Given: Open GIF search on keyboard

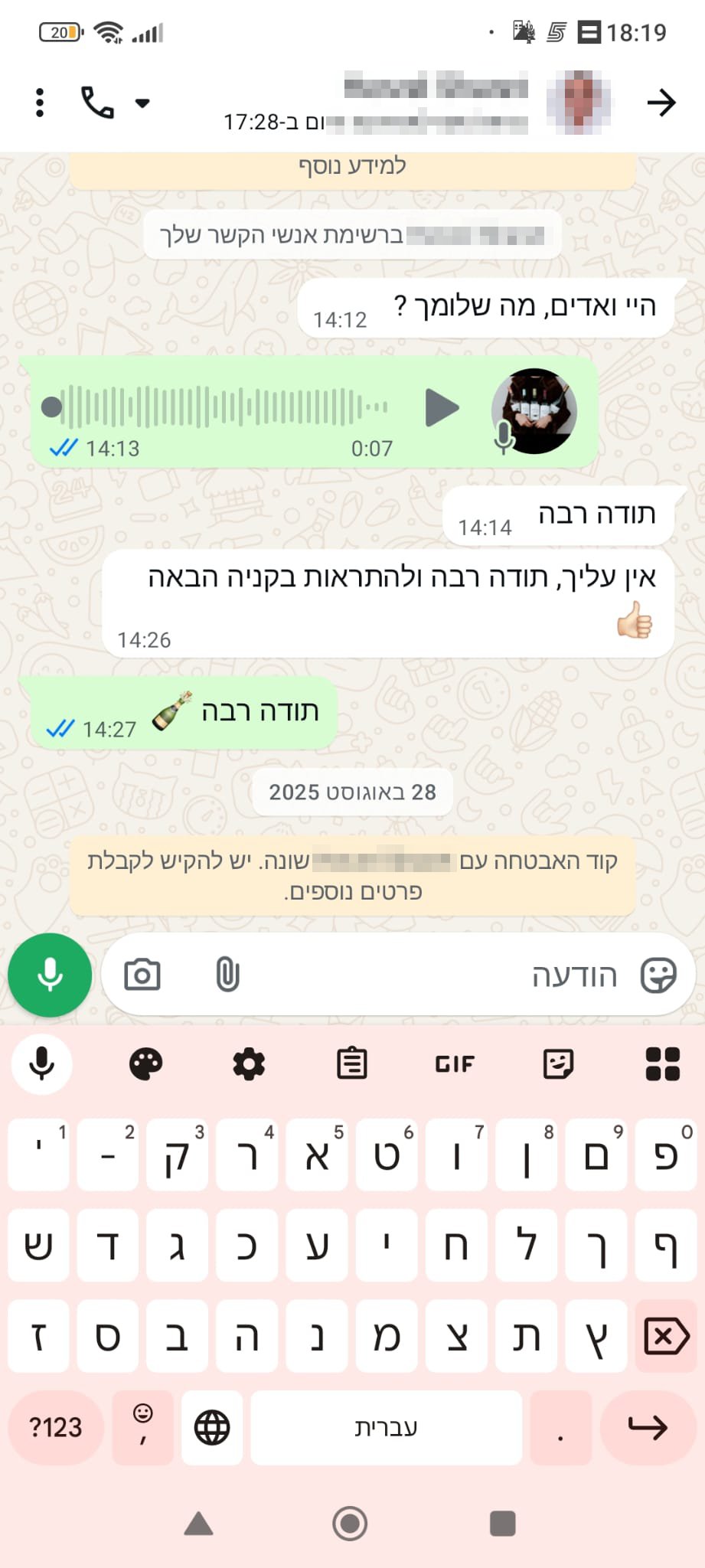Looking at the screenshot, I should coord(455,1063).
